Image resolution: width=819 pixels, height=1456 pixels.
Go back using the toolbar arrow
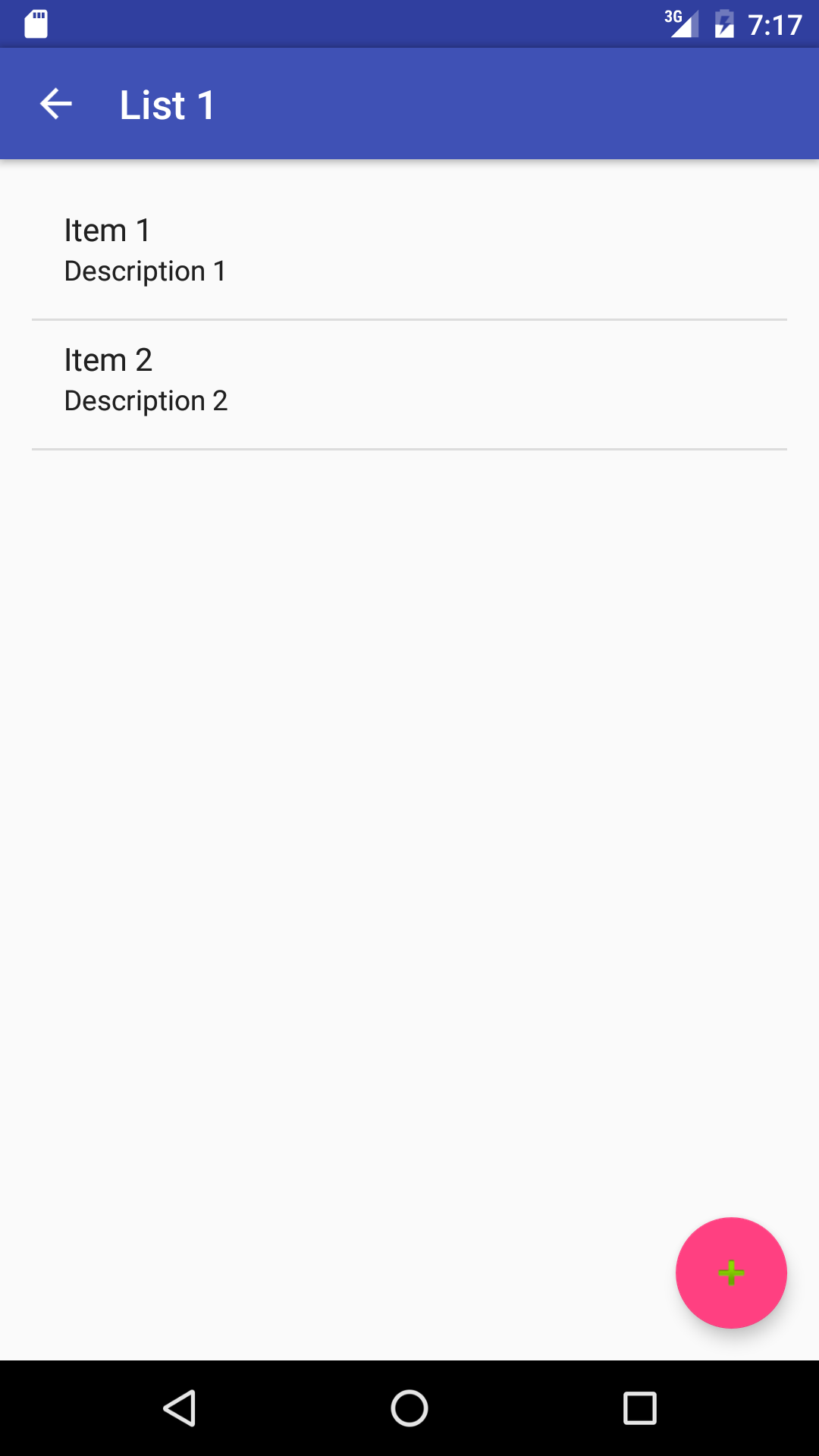(x=56, y=104)
